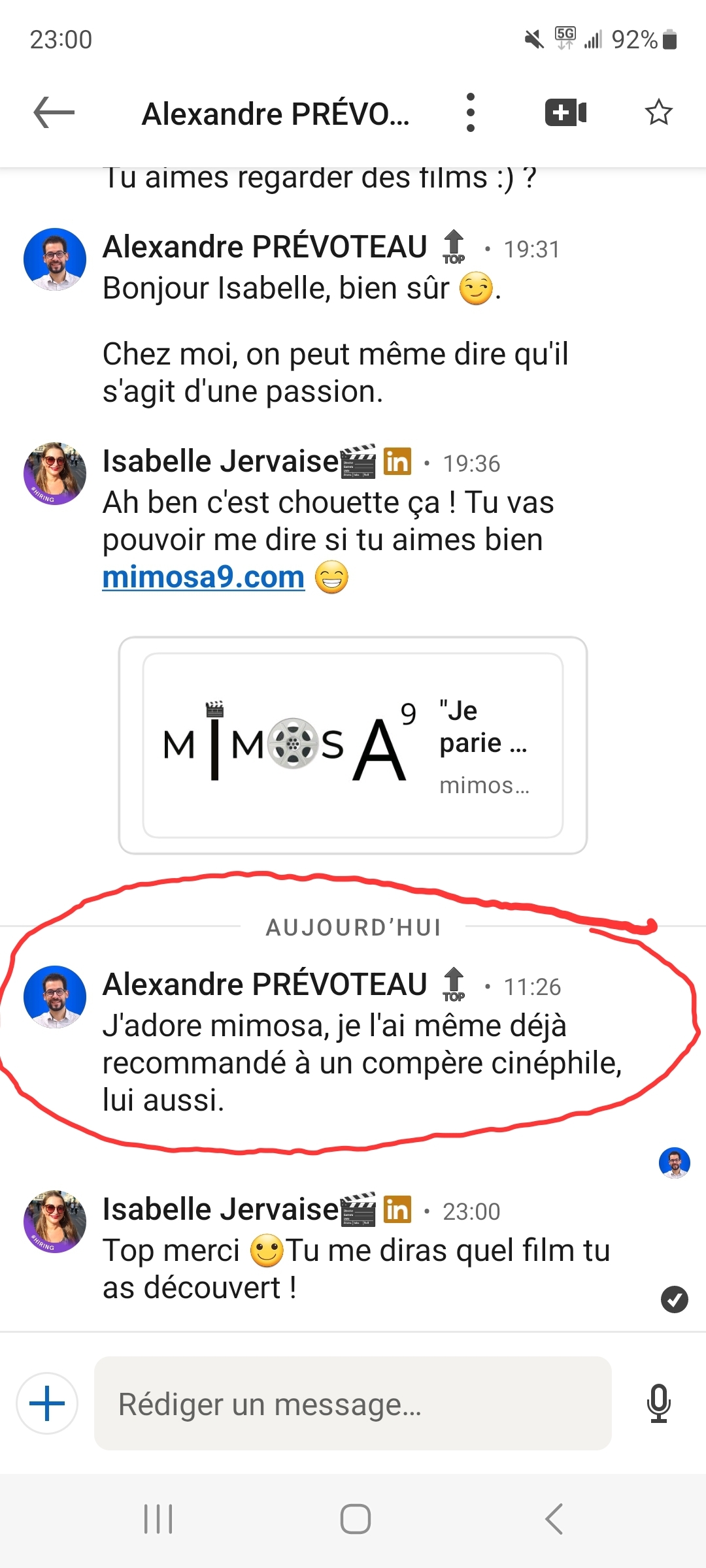Go back from the conversation
The height and width of the screenshot is (1568, 706).
pyautogui.click(x=54, y=112)
